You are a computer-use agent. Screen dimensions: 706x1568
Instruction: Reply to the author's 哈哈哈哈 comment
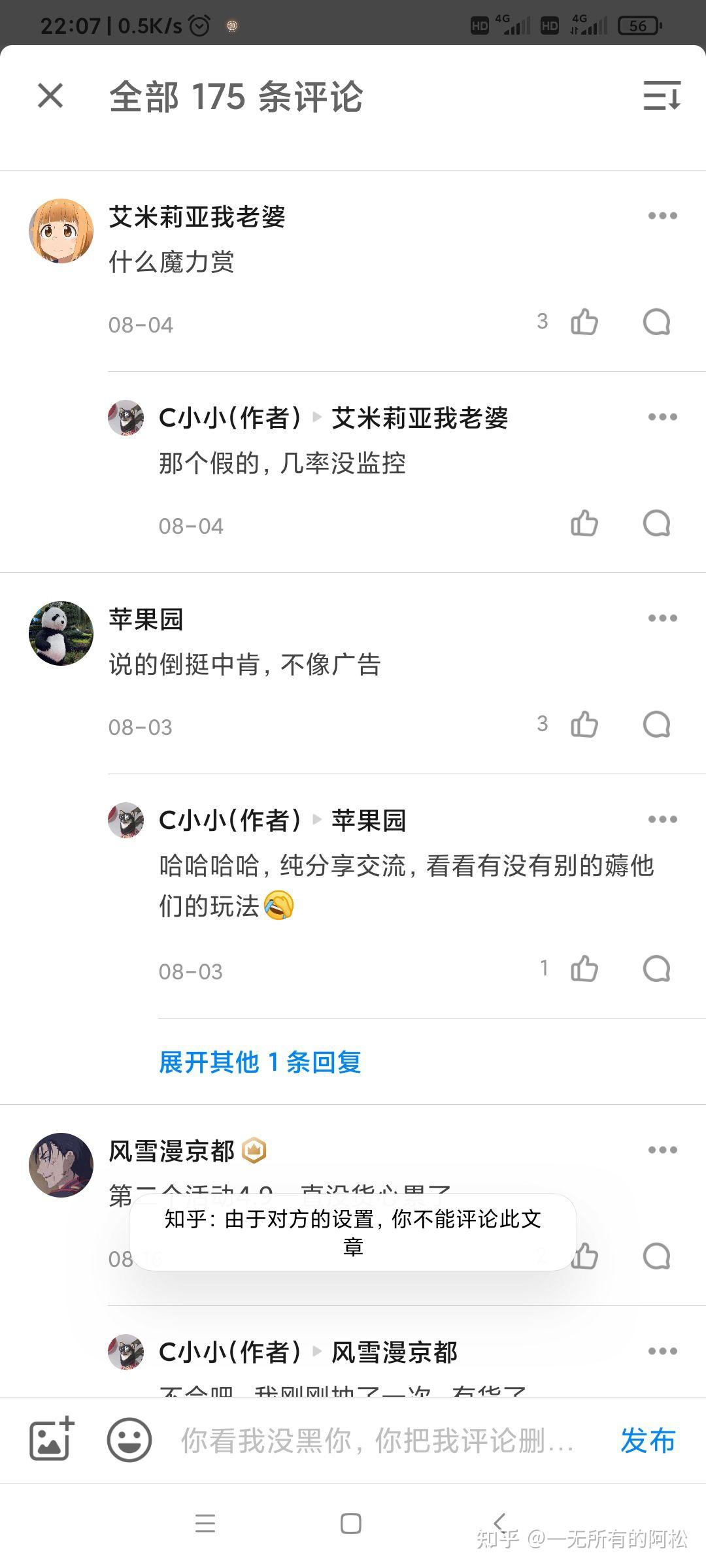pos(656,969)
